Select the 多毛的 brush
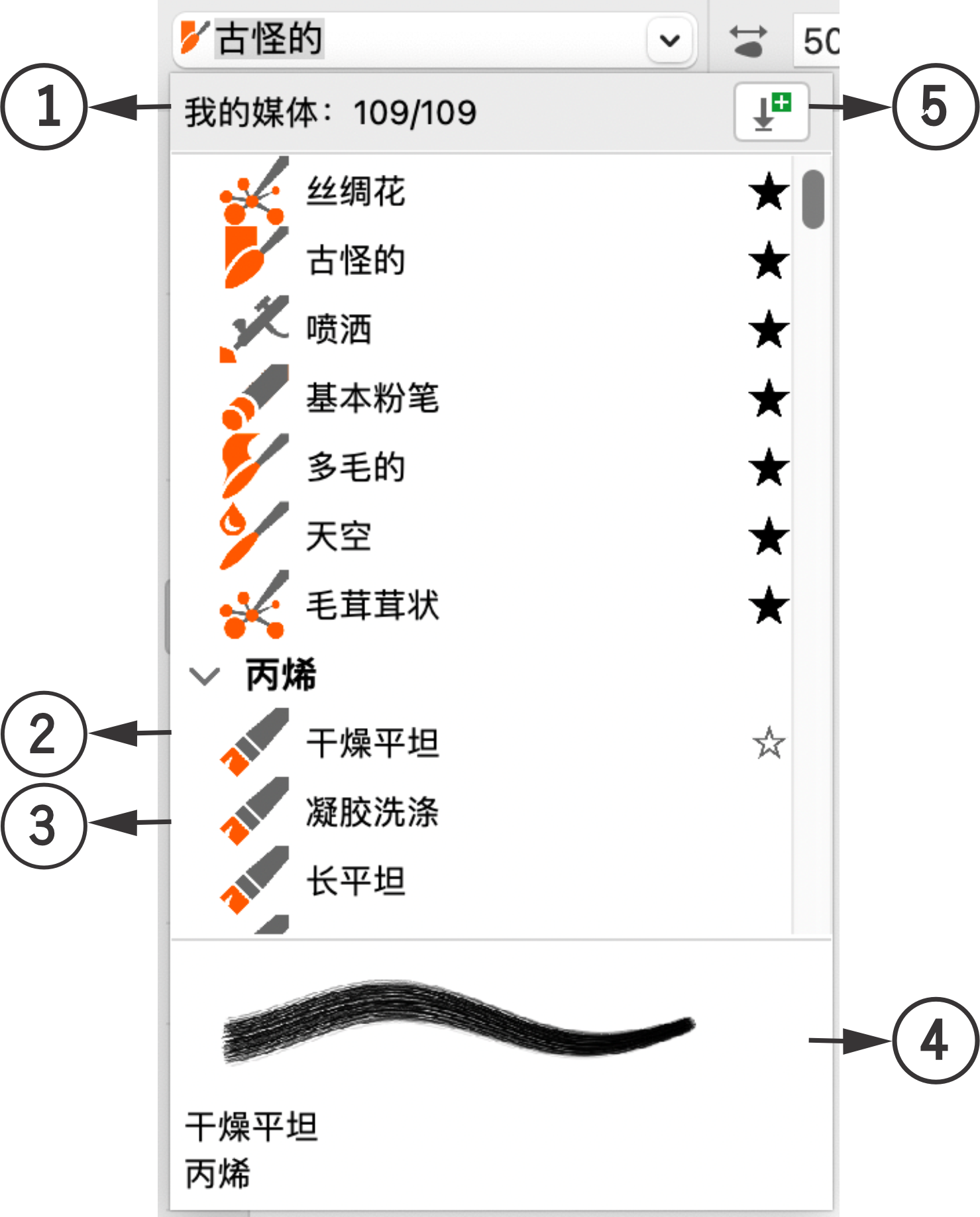 tap(356, 467)
